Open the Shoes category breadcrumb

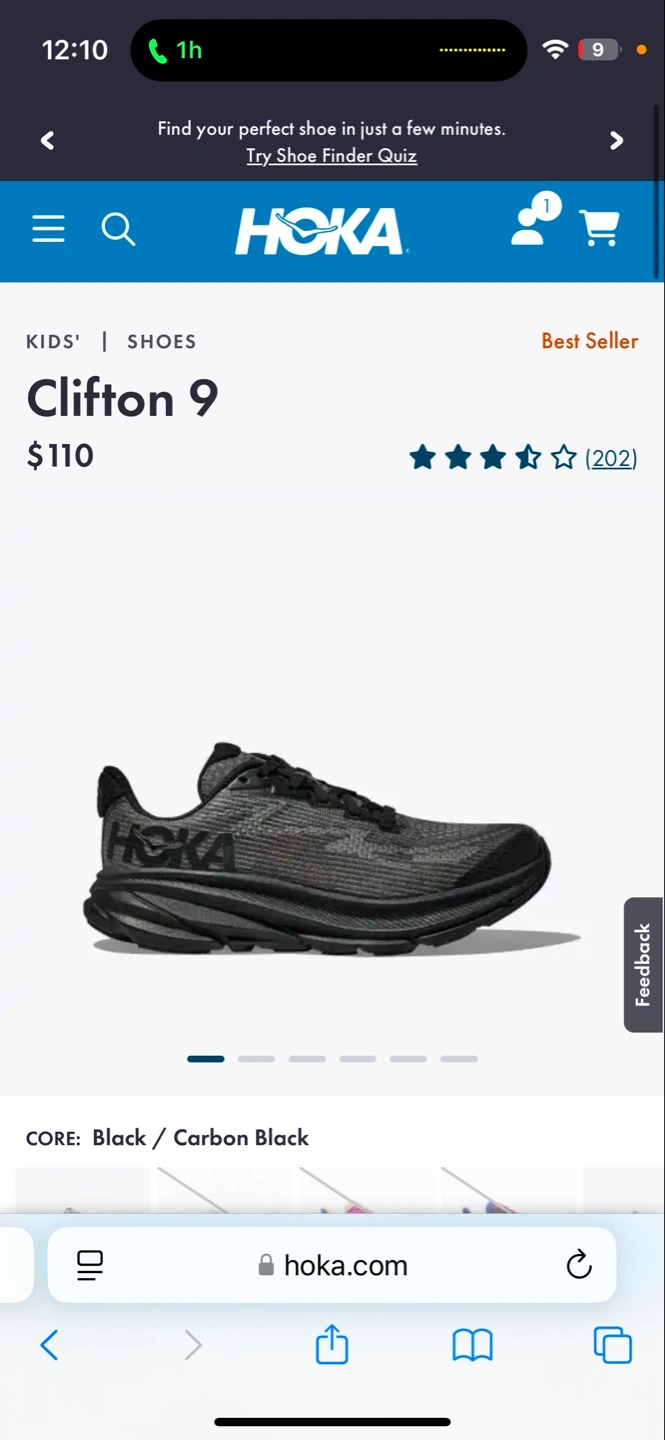tap(161, 342)
